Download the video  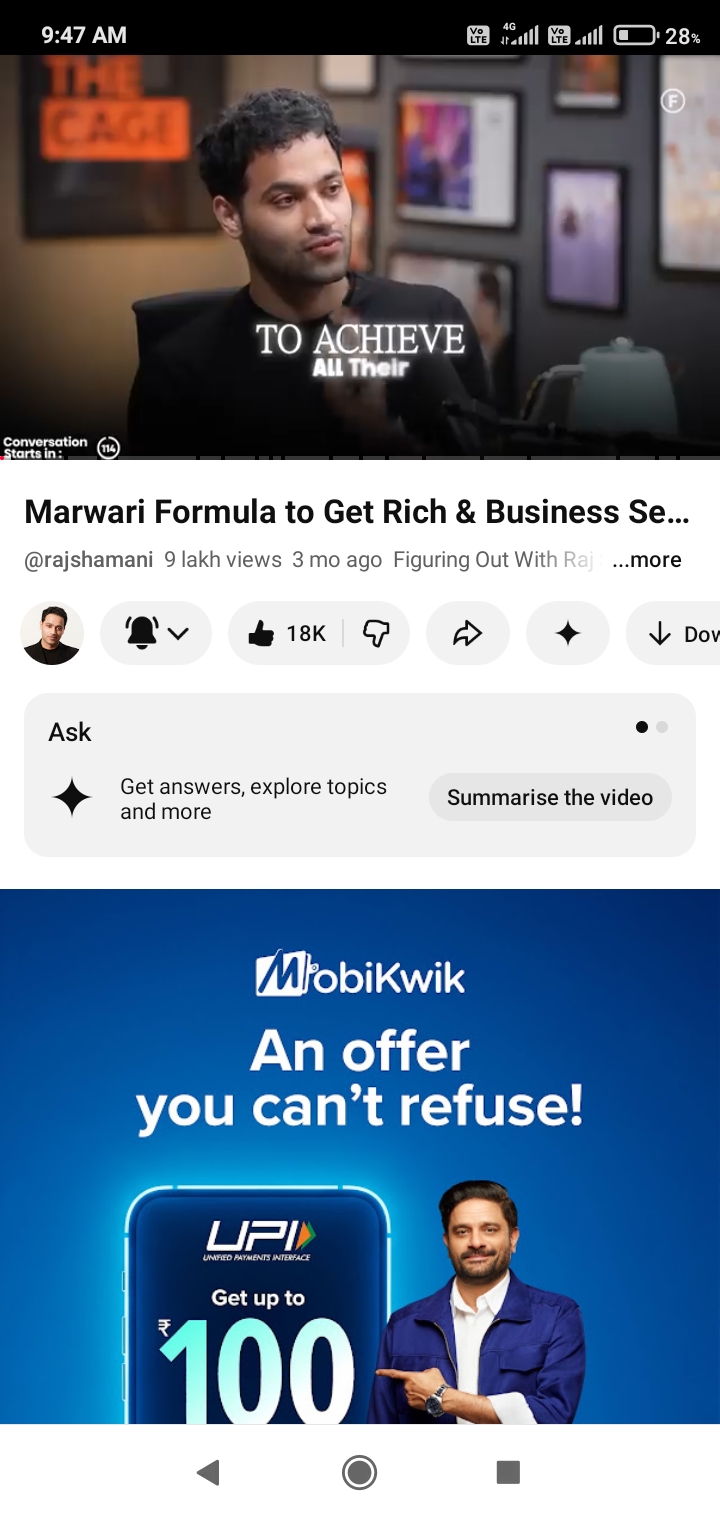point(674,633)
